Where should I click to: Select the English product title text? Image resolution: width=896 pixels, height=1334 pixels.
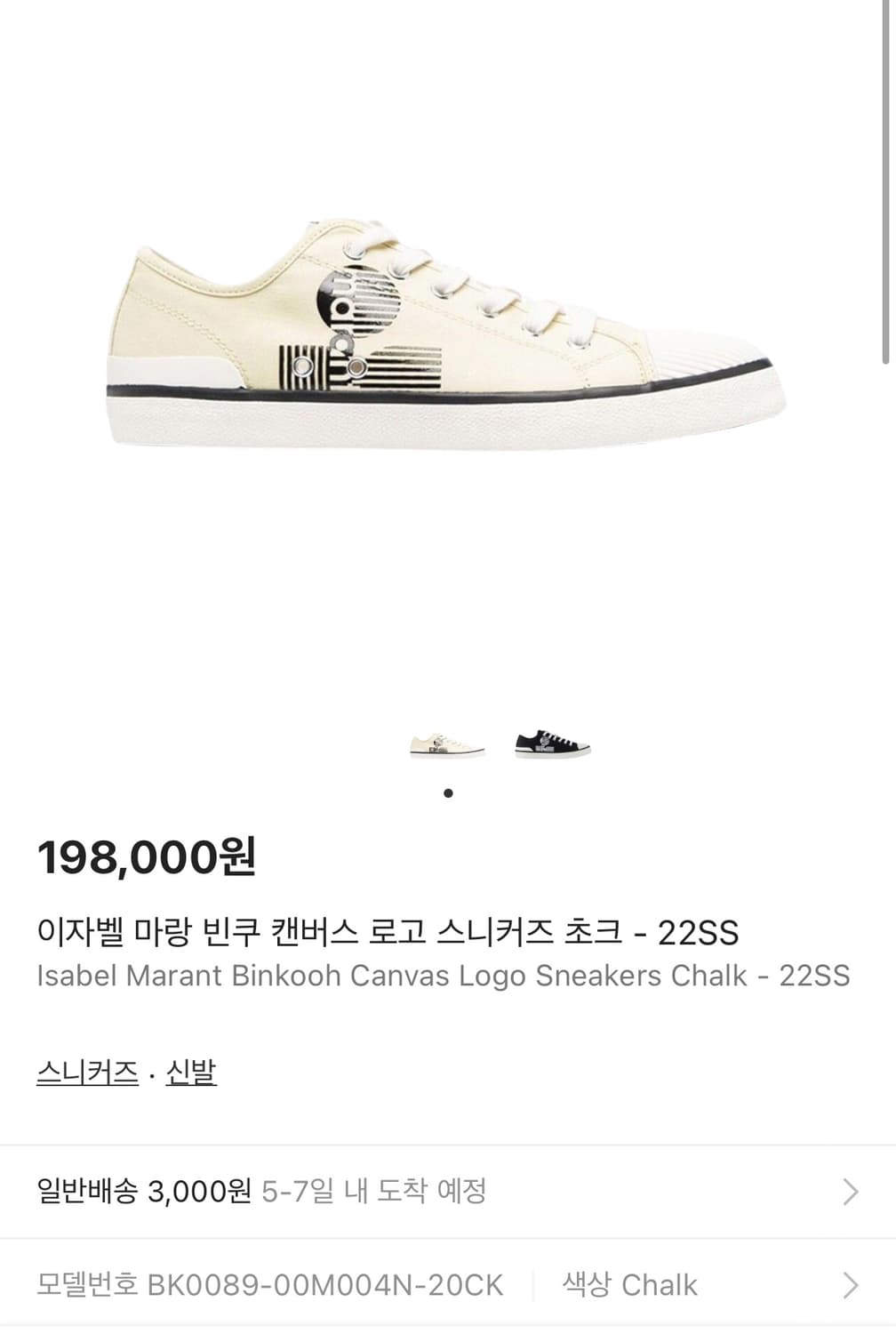tap(444, 976)
